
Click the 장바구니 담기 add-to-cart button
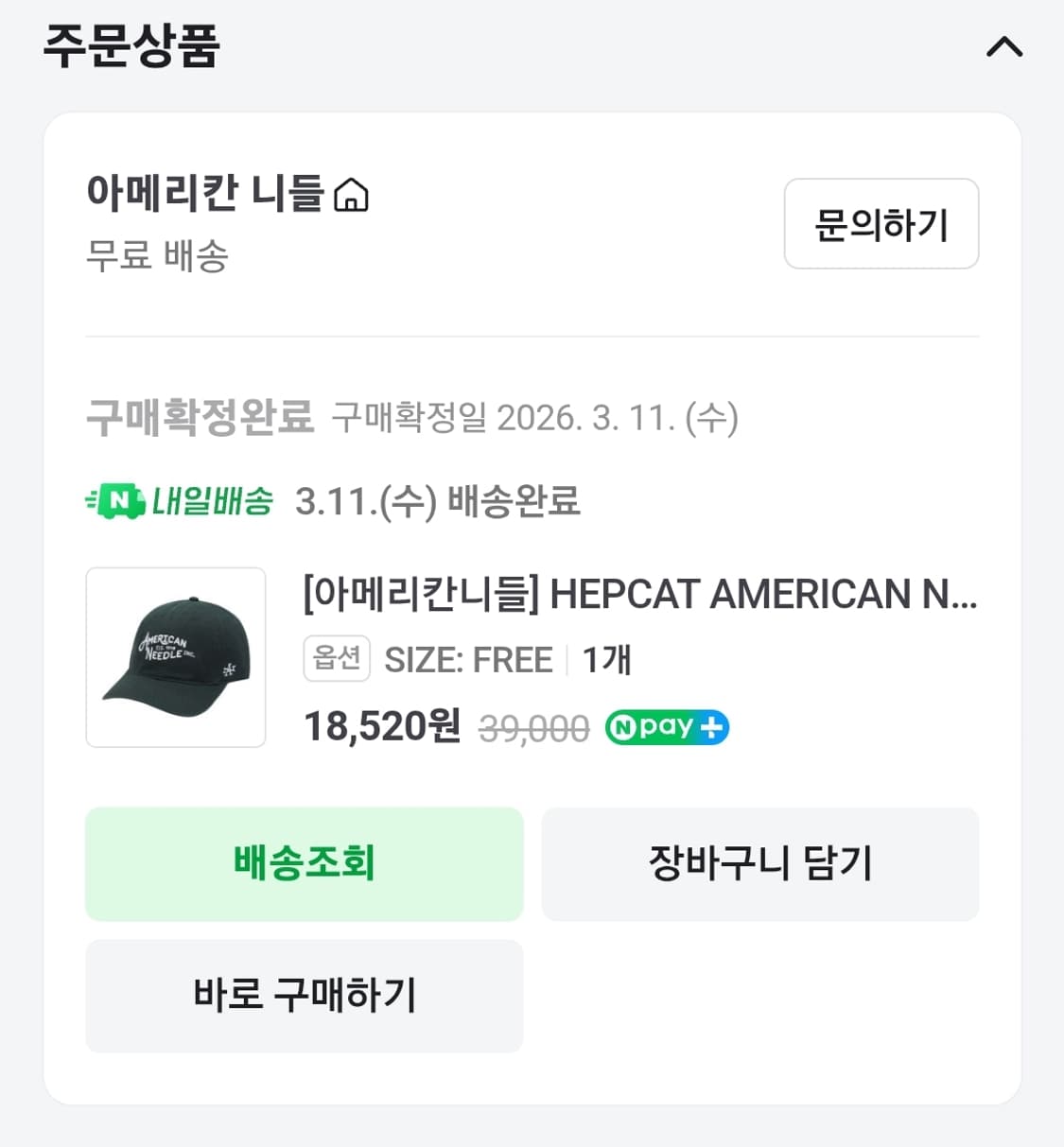click(x=759, y=863)
